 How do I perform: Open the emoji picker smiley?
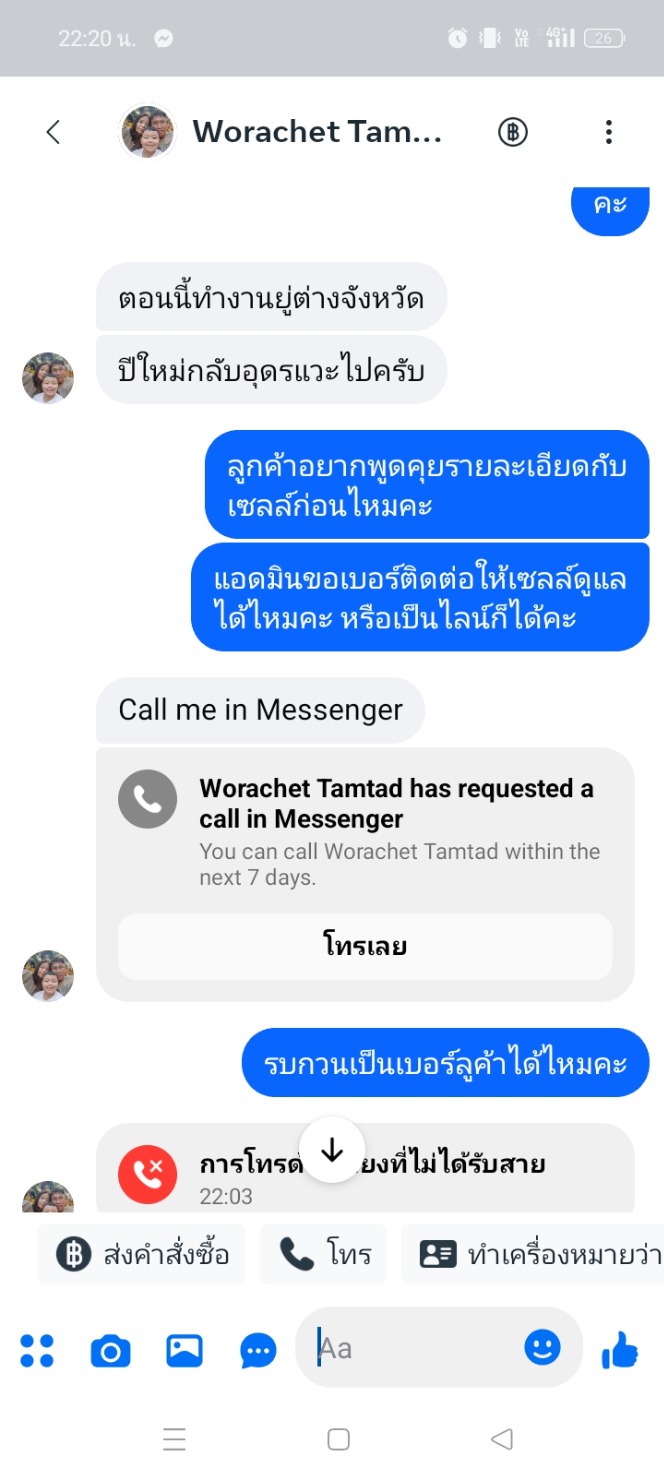pos(543,1348)
